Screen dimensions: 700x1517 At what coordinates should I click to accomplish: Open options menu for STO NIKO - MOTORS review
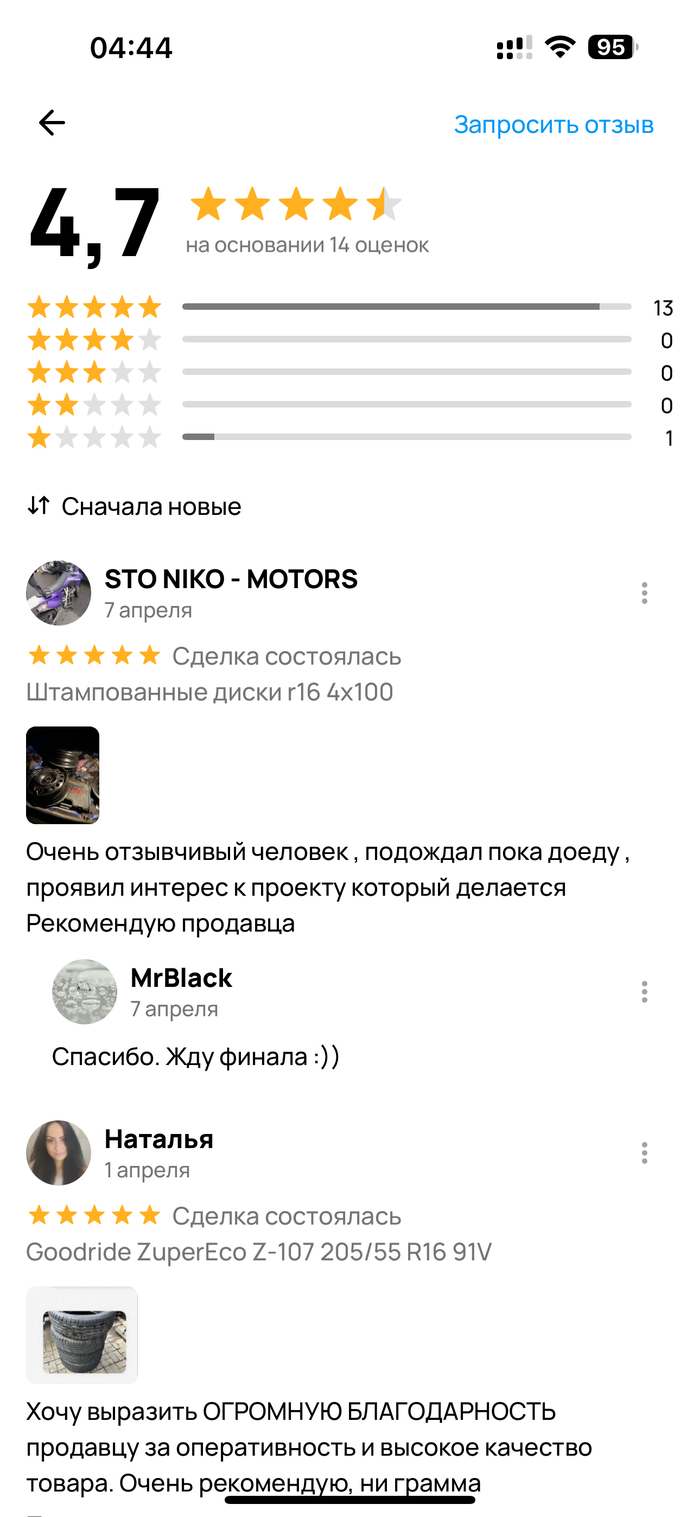point(644,593)
